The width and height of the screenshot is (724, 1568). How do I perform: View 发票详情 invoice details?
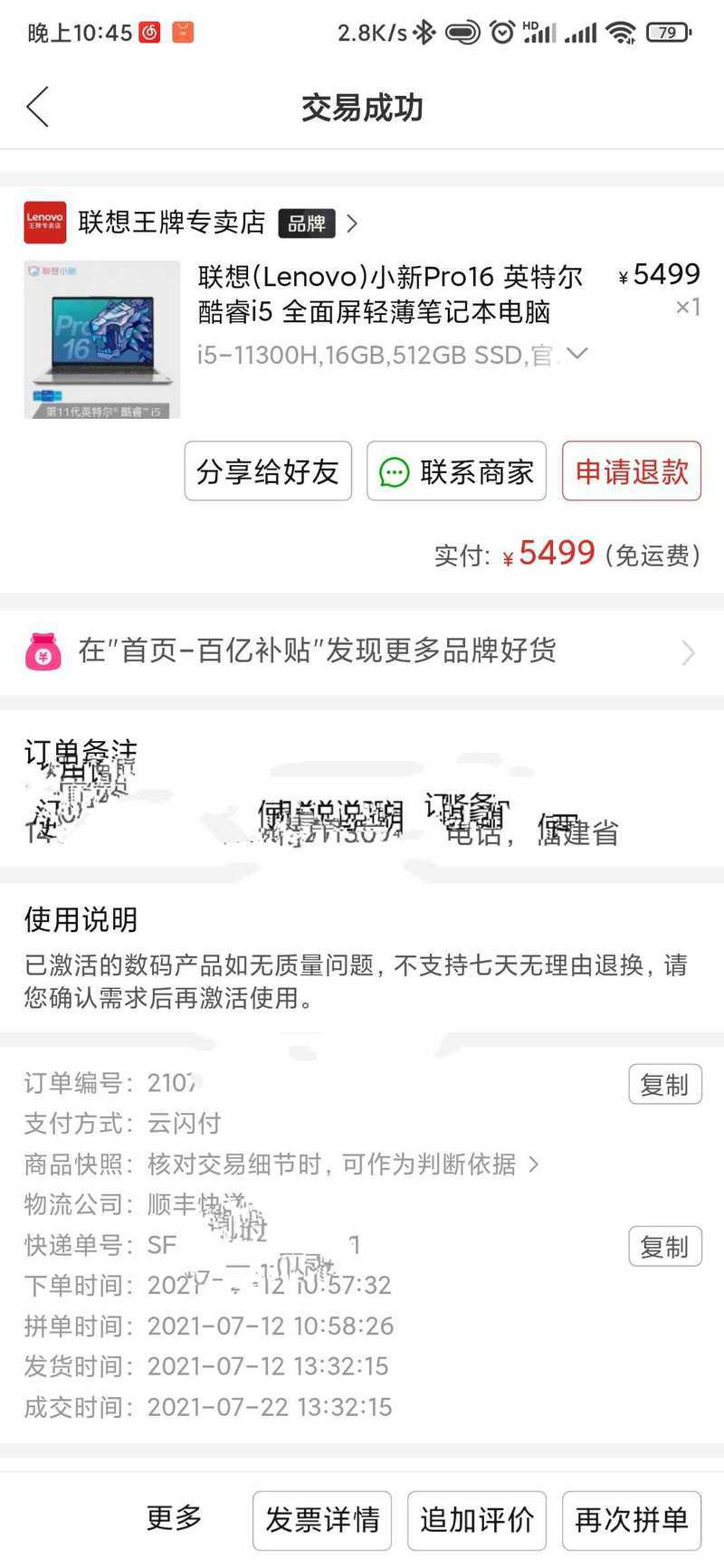[x=322, y=1520]
